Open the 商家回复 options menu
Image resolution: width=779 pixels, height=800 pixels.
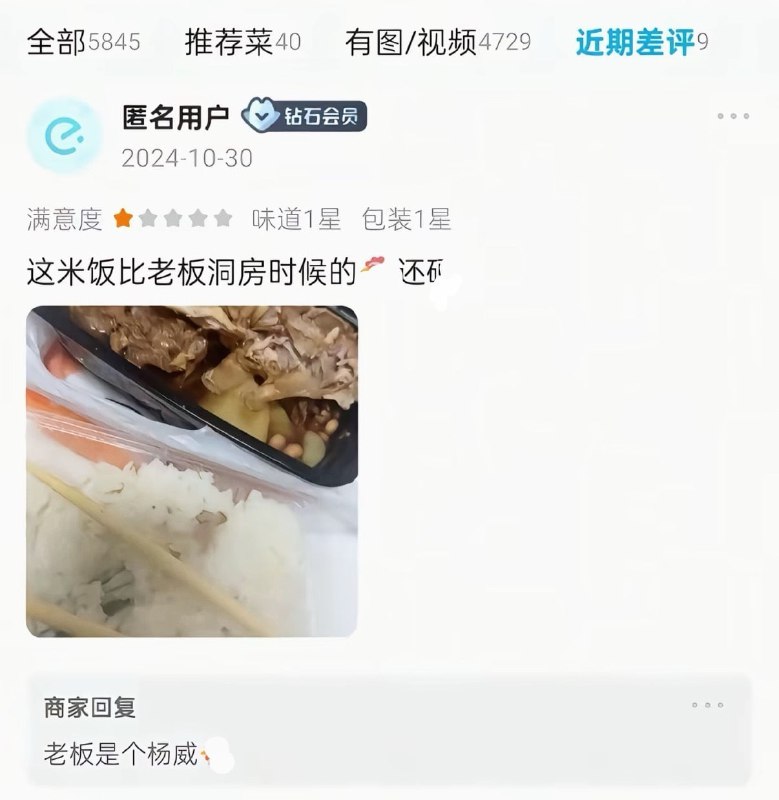[x=707, y=705]
